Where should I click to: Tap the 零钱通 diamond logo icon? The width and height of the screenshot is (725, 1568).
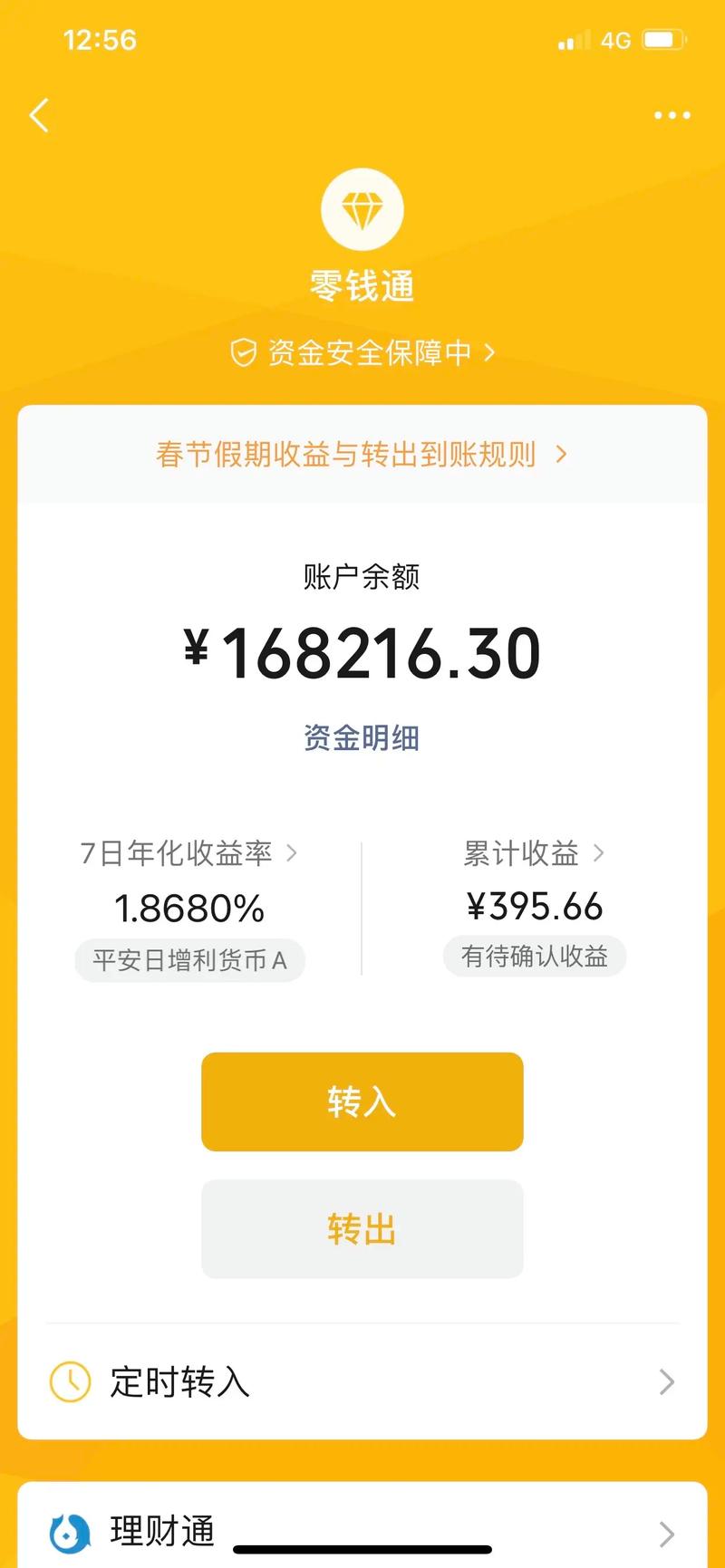pyautogui.click(x=362, y=208)
